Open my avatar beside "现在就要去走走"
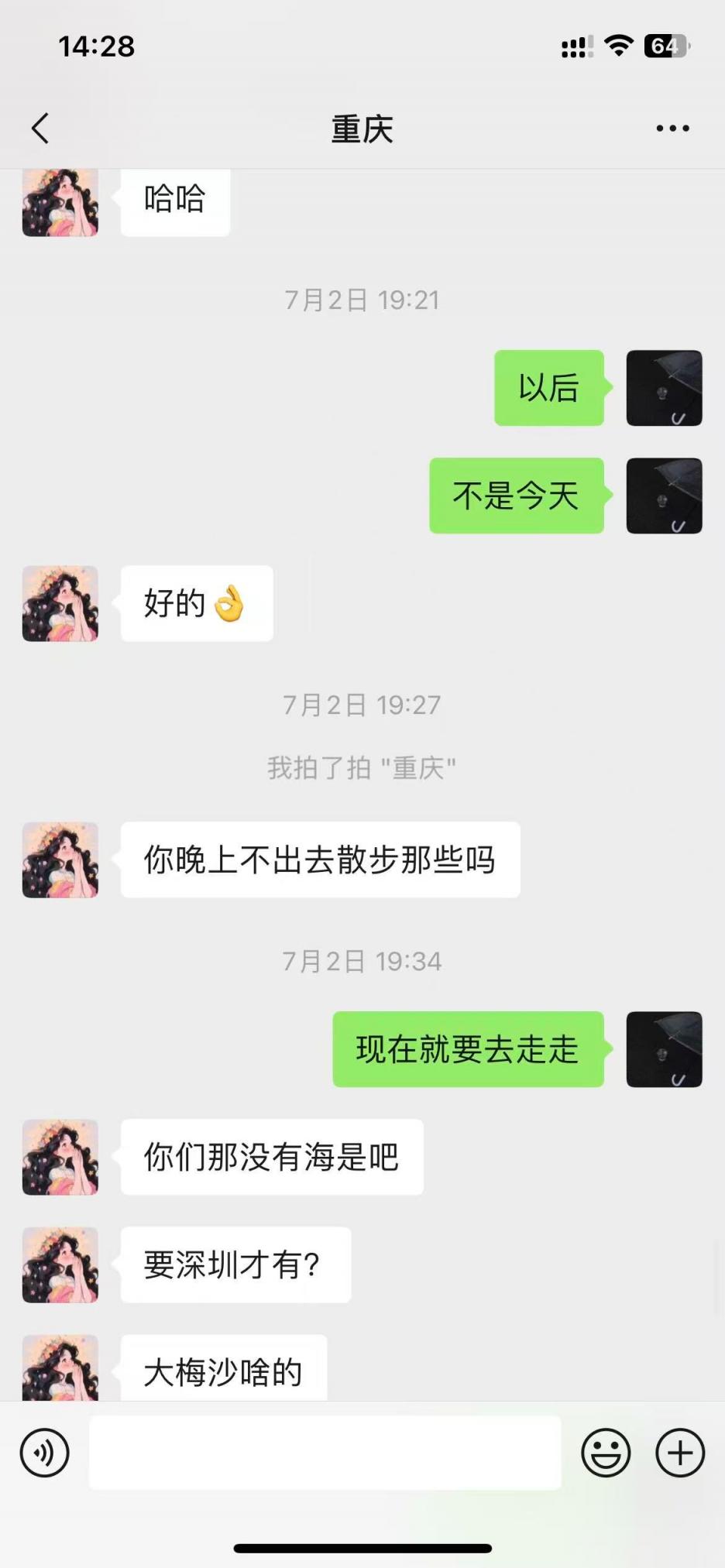 tap(664, 1049)
